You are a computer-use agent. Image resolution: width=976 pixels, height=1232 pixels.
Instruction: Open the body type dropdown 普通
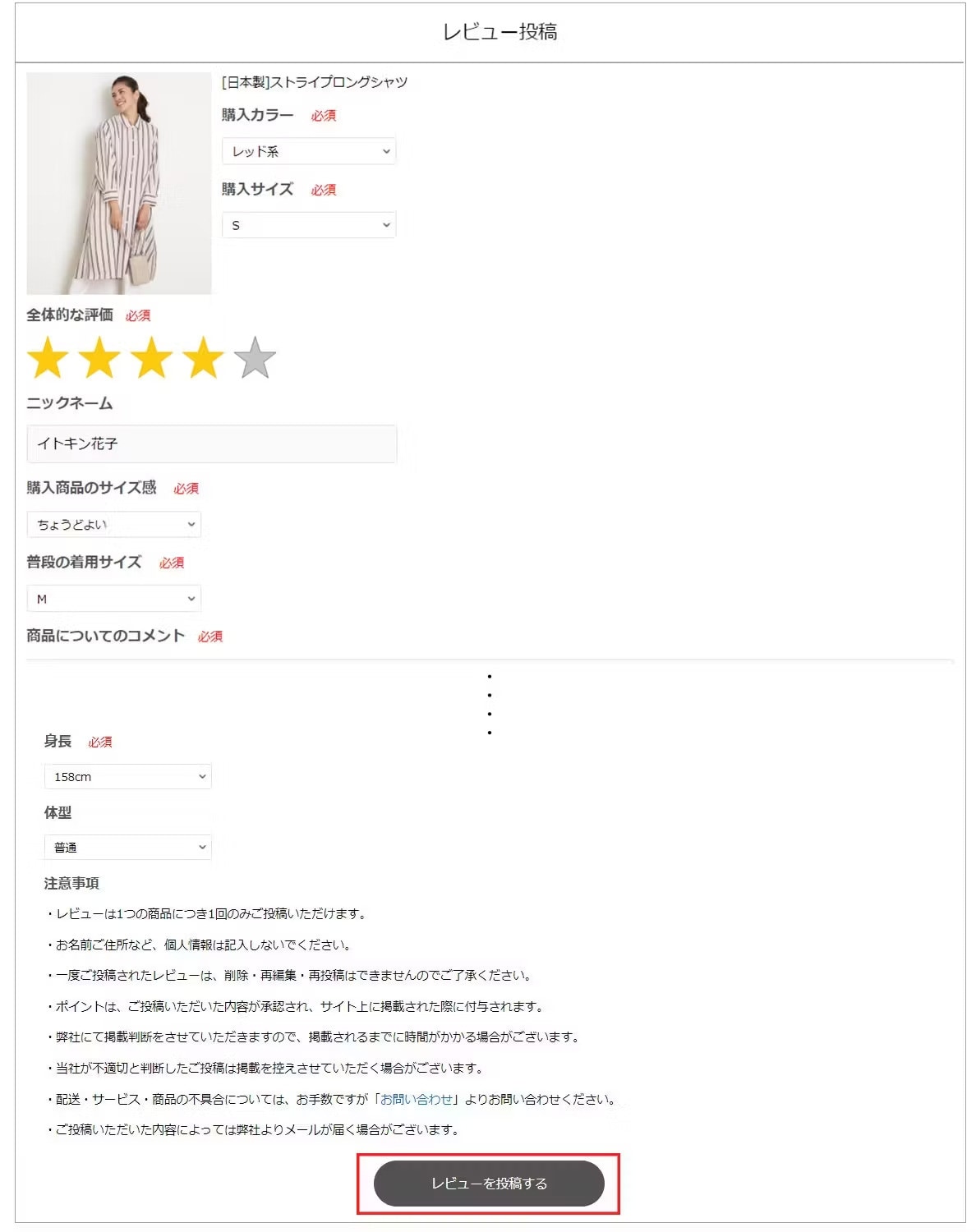click(128, 847)
